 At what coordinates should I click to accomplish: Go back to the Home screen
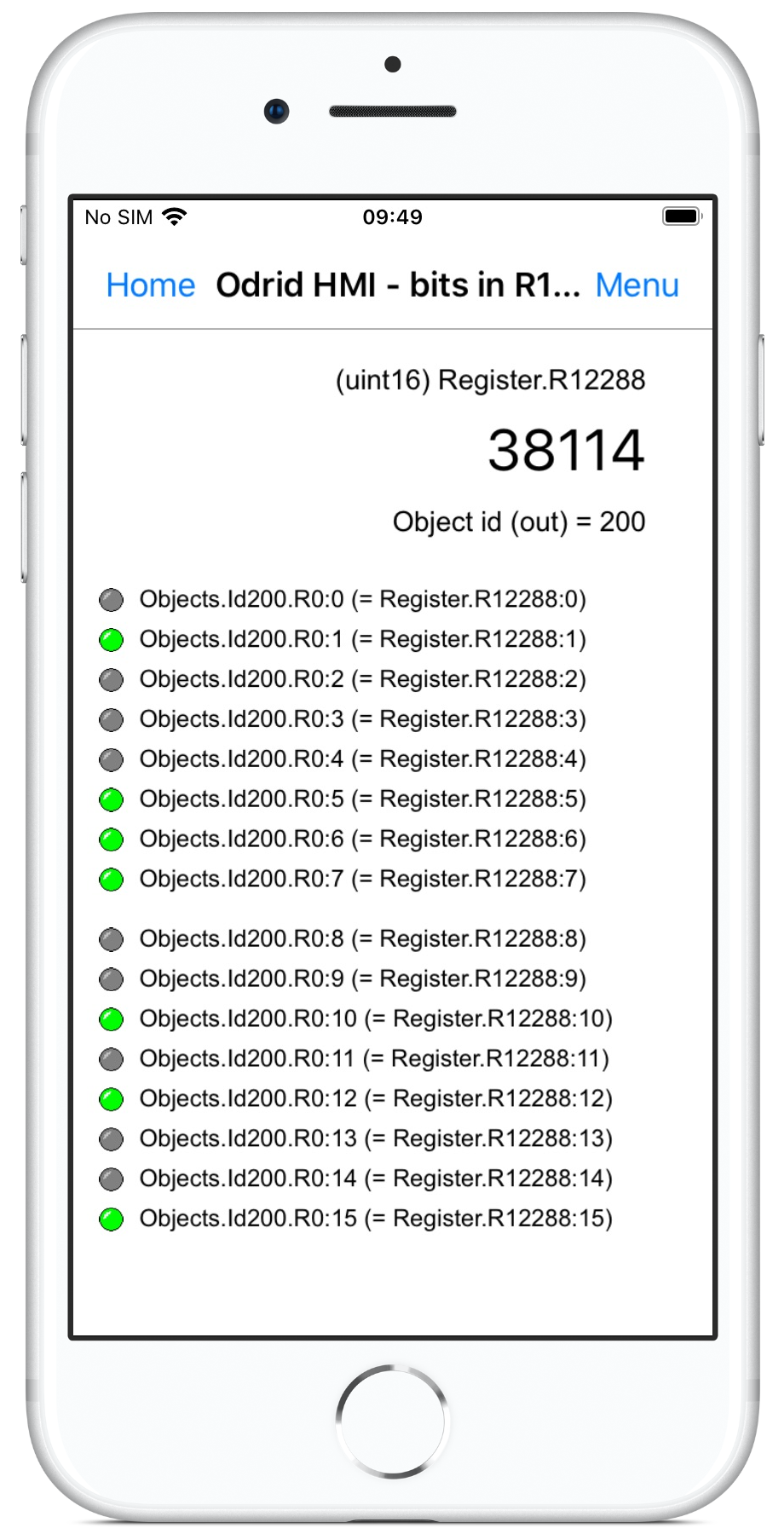[x=151, y=285]
